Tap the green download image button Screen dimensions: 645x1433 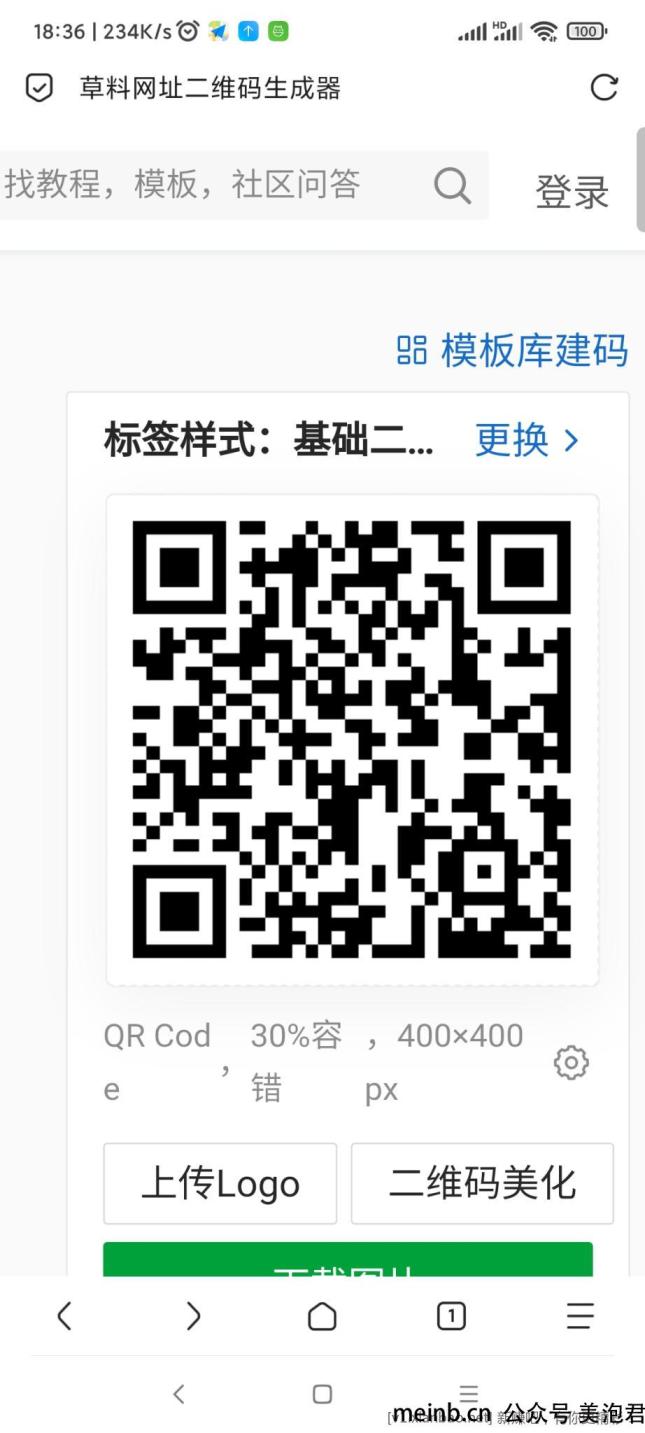(347, 1262)
